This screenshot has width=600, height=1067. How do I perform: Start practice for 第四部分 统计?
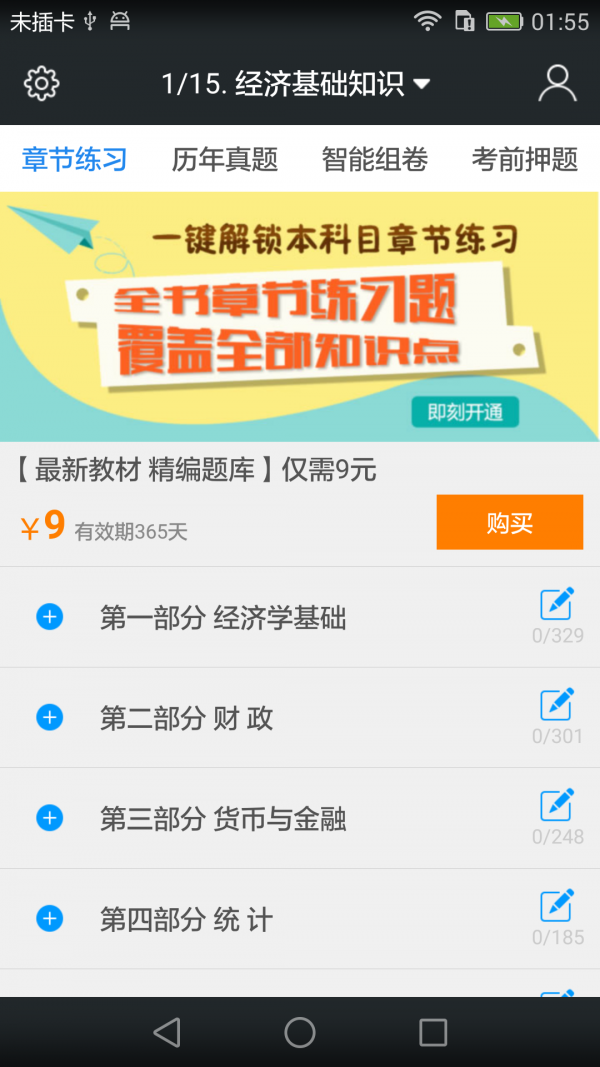point(557,907)
